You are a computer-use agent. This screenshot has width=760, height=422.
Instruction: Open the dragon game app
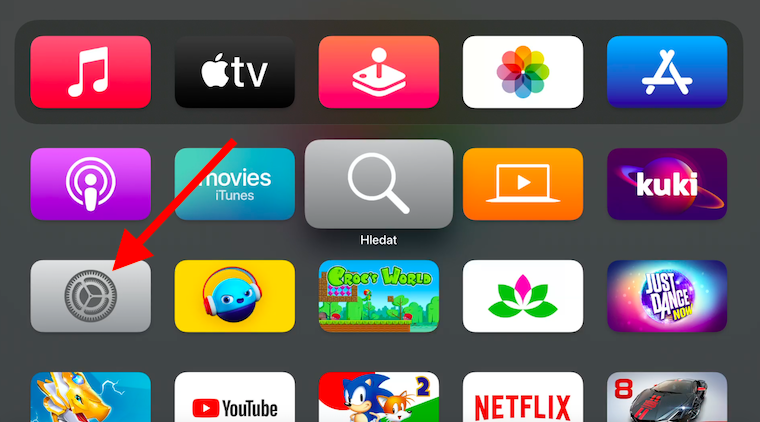(x=90, y=400)
